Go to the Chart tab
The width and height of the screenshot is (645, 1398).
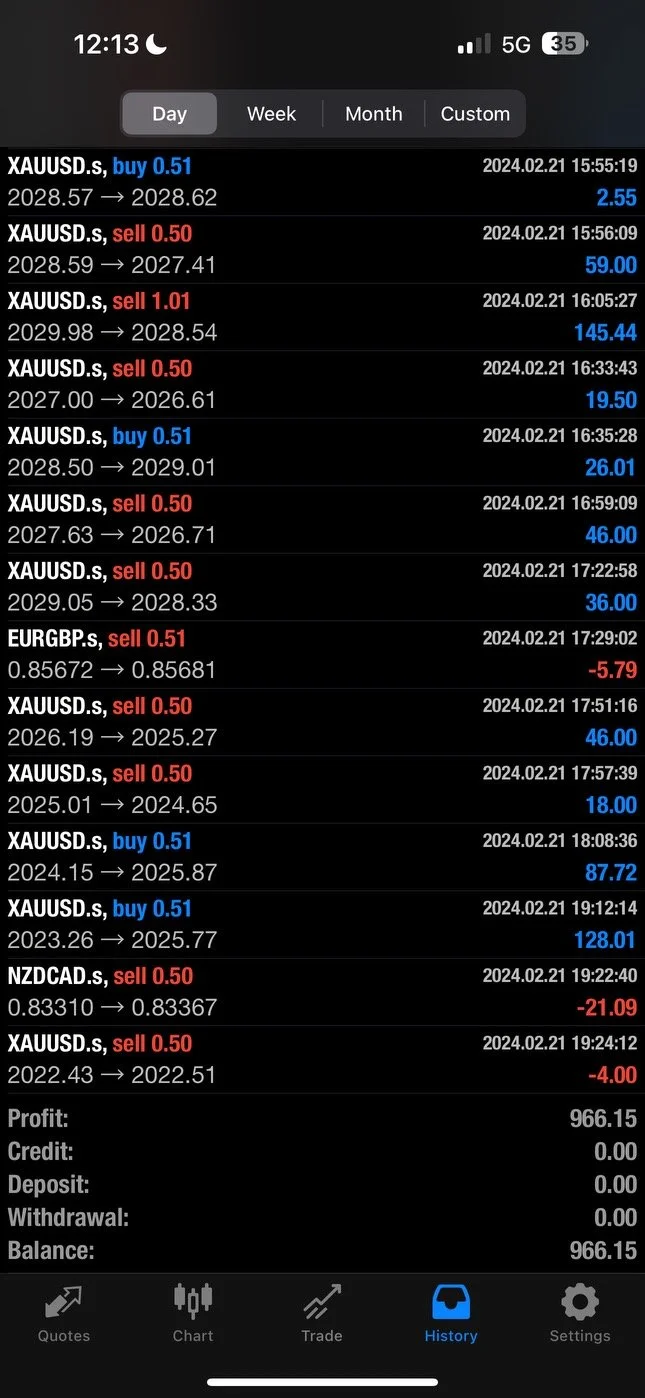pyautogui.click(x=193, y=1314)
